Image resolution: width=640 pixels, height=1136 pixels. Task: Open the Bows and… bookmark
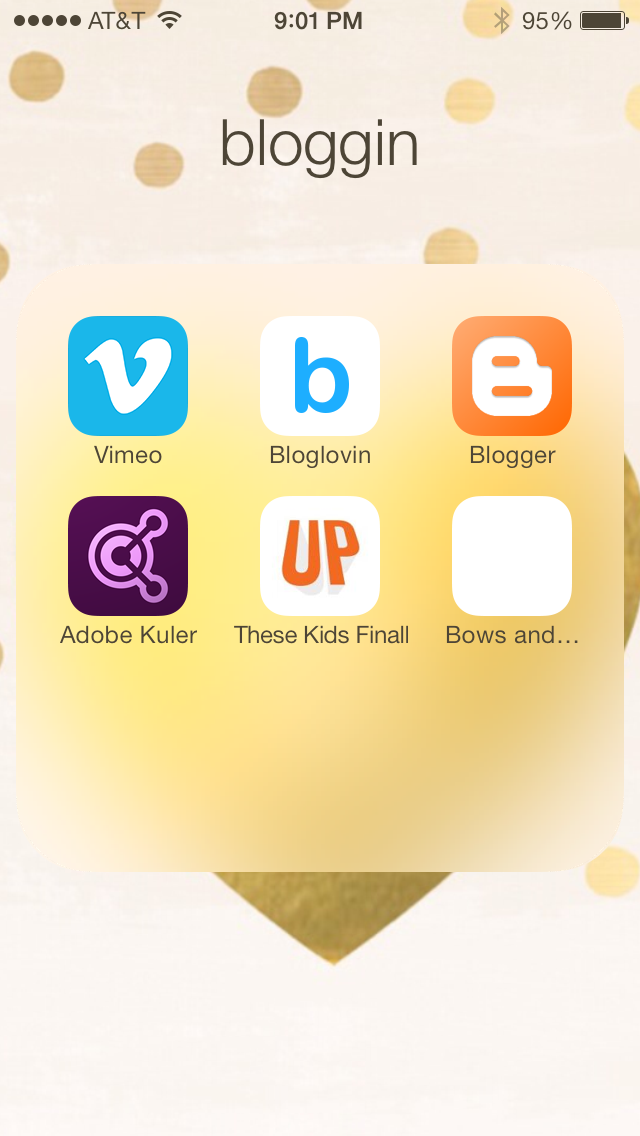tap(512, 556)
